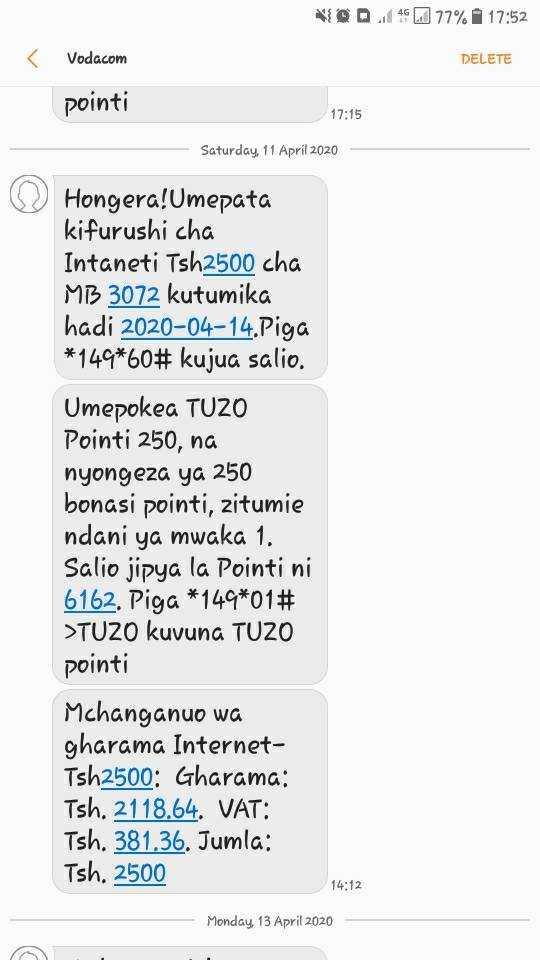Open the sender's contact avatar
Screen dimensions: 540x960
[28, 194]
